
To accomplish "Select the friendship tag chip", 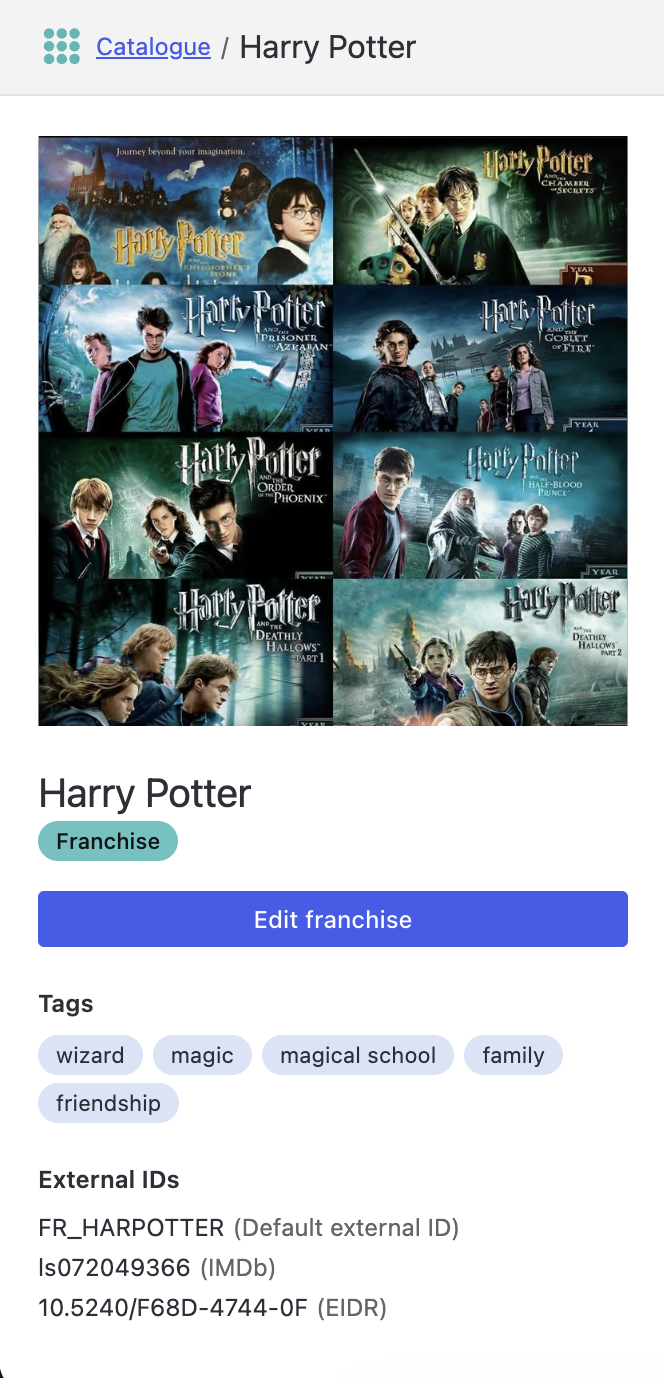I will pyautogui.click(x=108, y=1103).
